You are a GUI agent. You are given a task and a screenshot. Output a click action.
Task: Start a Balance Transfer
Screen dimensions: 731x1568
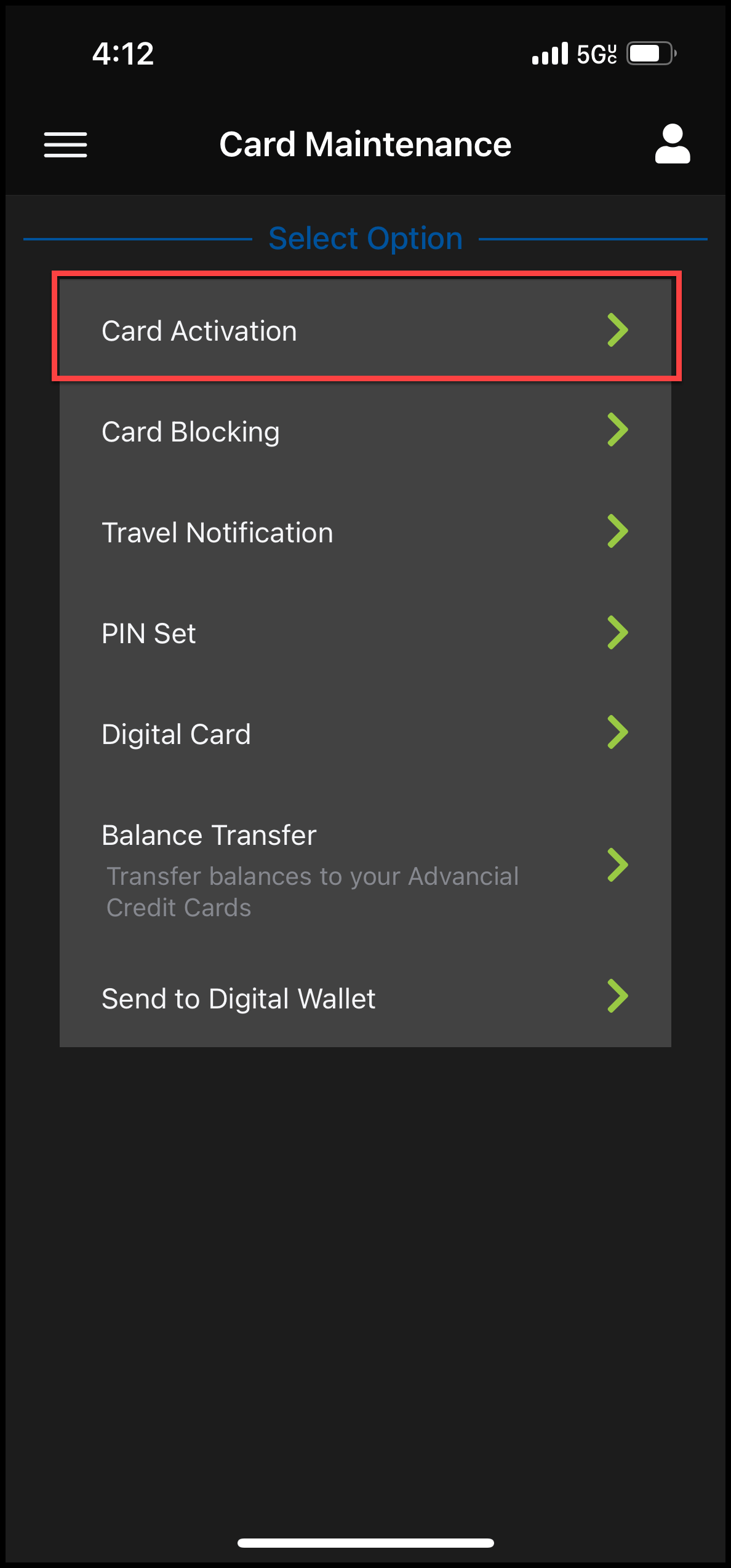click(365, 866)
